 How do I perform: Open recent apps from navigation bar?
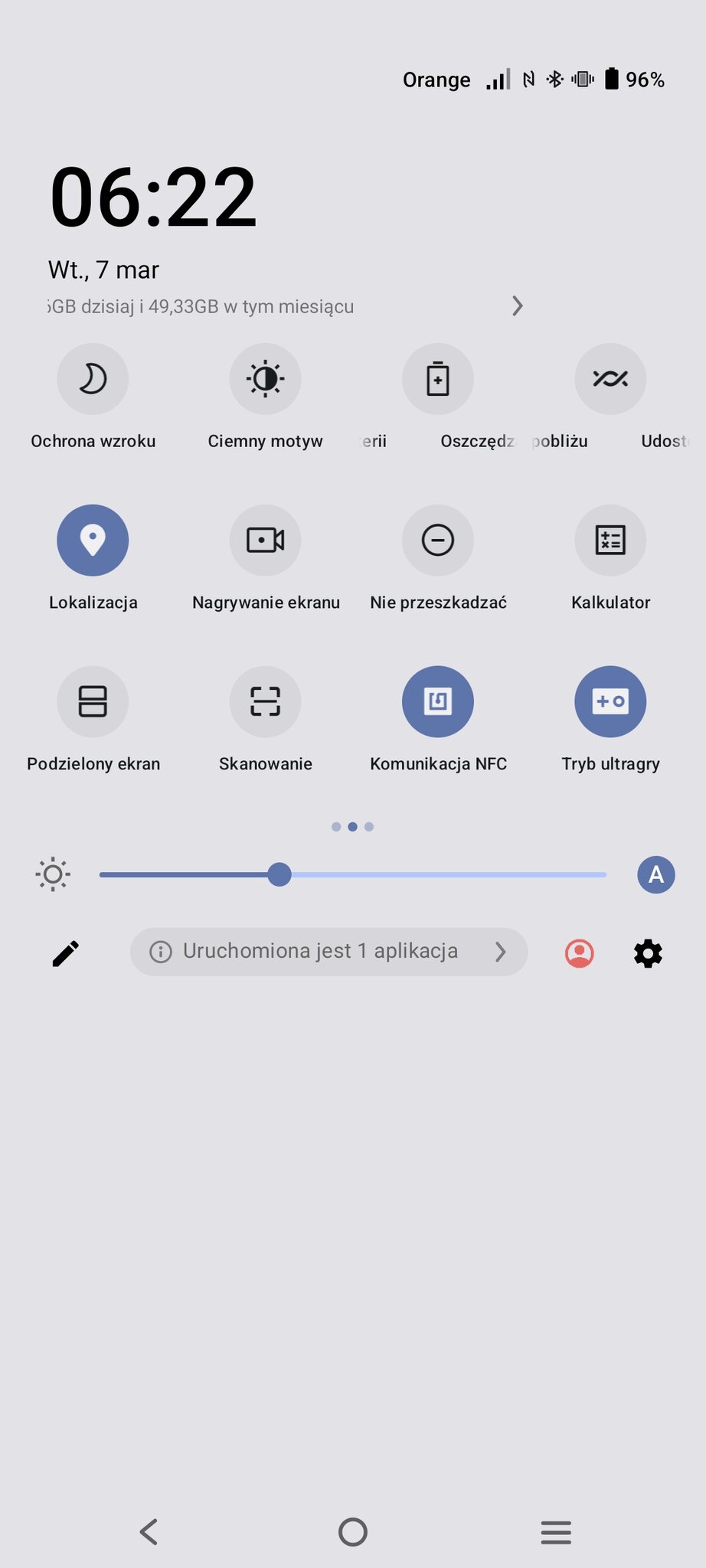coord(556,1532)
